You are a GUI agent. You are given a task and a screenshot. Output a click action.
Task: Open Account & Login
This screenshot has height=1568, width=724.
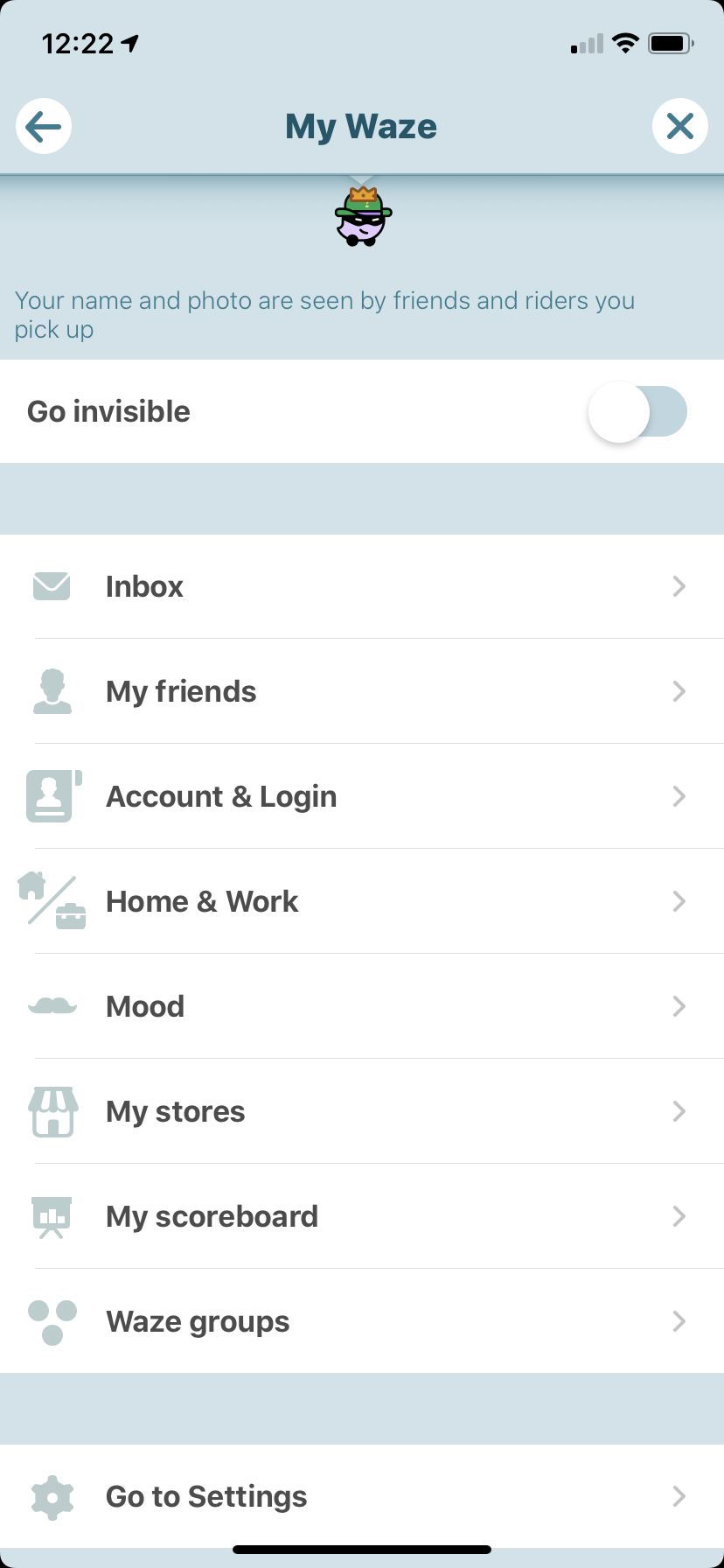click(362, 796)
